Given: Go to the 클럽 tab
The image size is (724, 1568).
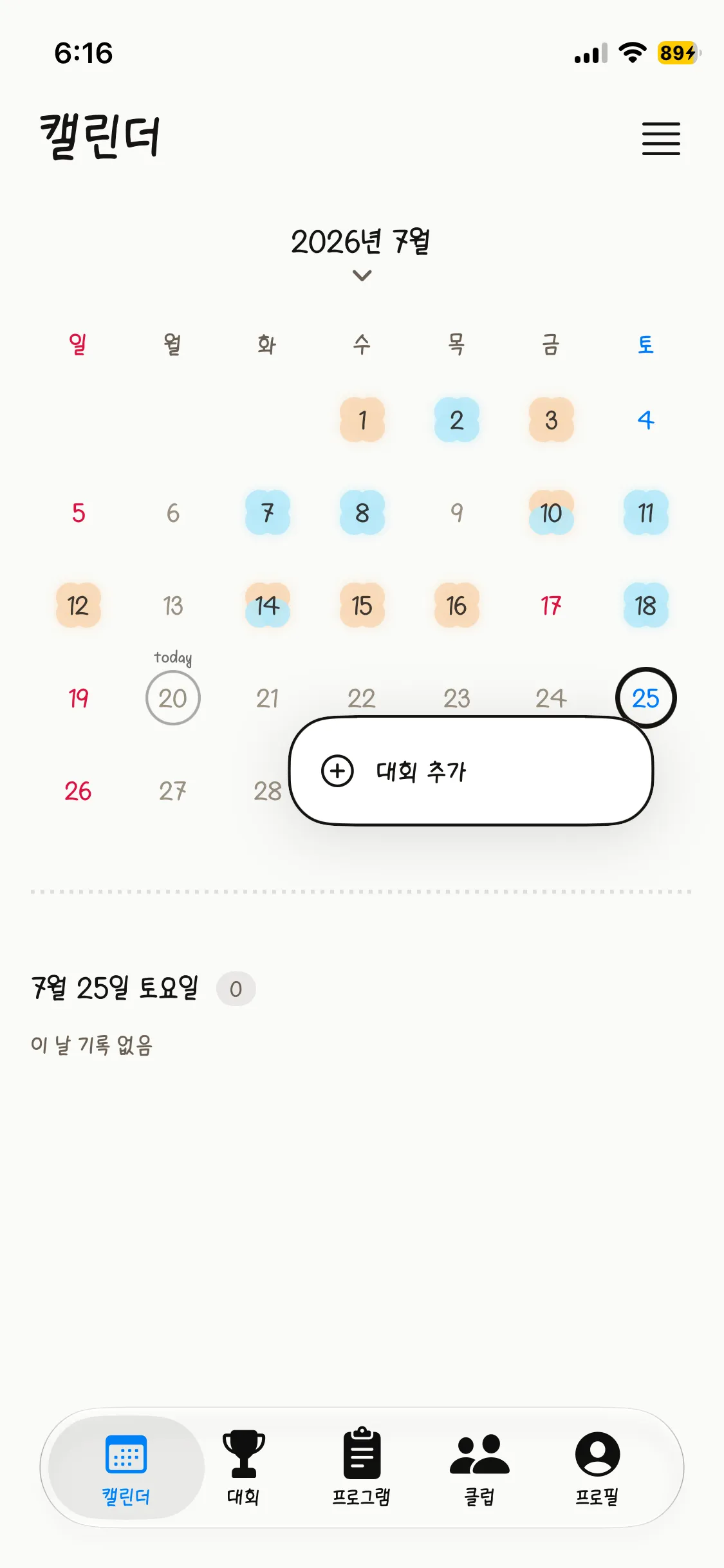Looking at the screenshot, I should tap(479, 1468).
